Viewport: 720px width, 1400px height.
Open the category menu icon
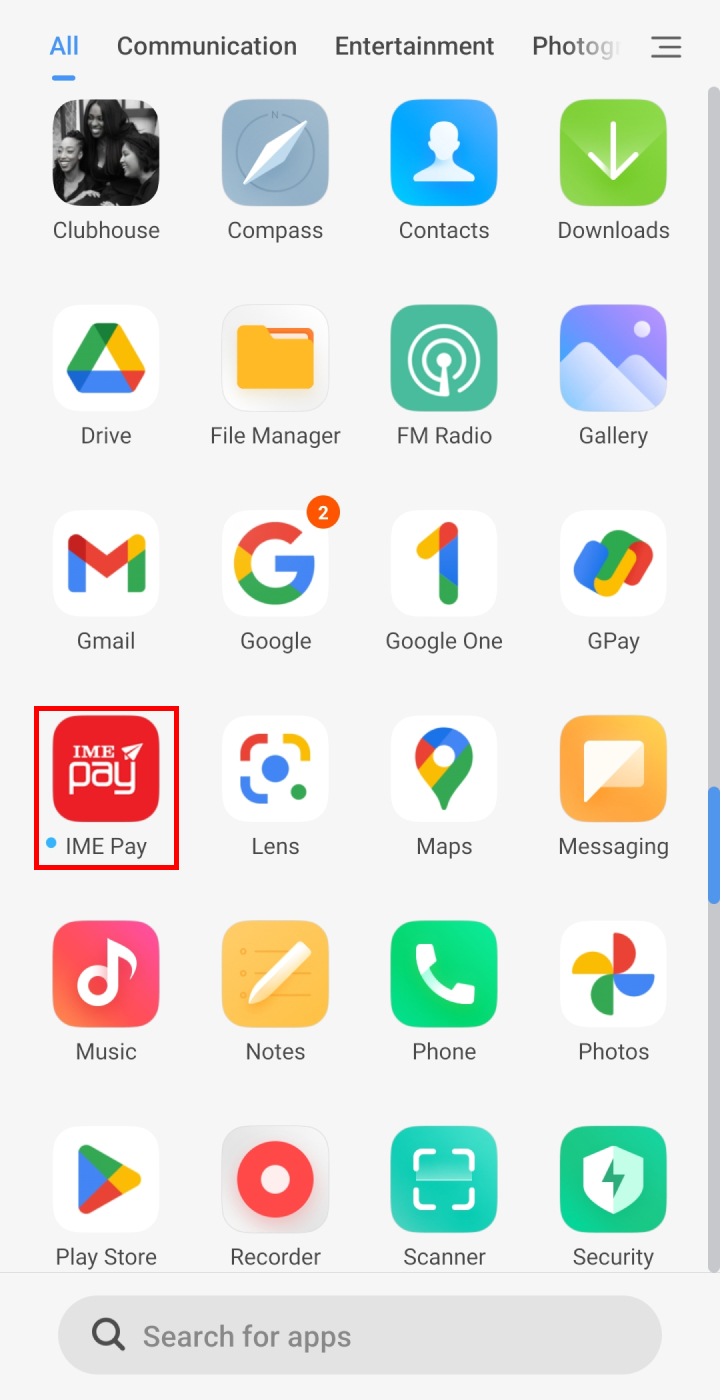(666, 47)
